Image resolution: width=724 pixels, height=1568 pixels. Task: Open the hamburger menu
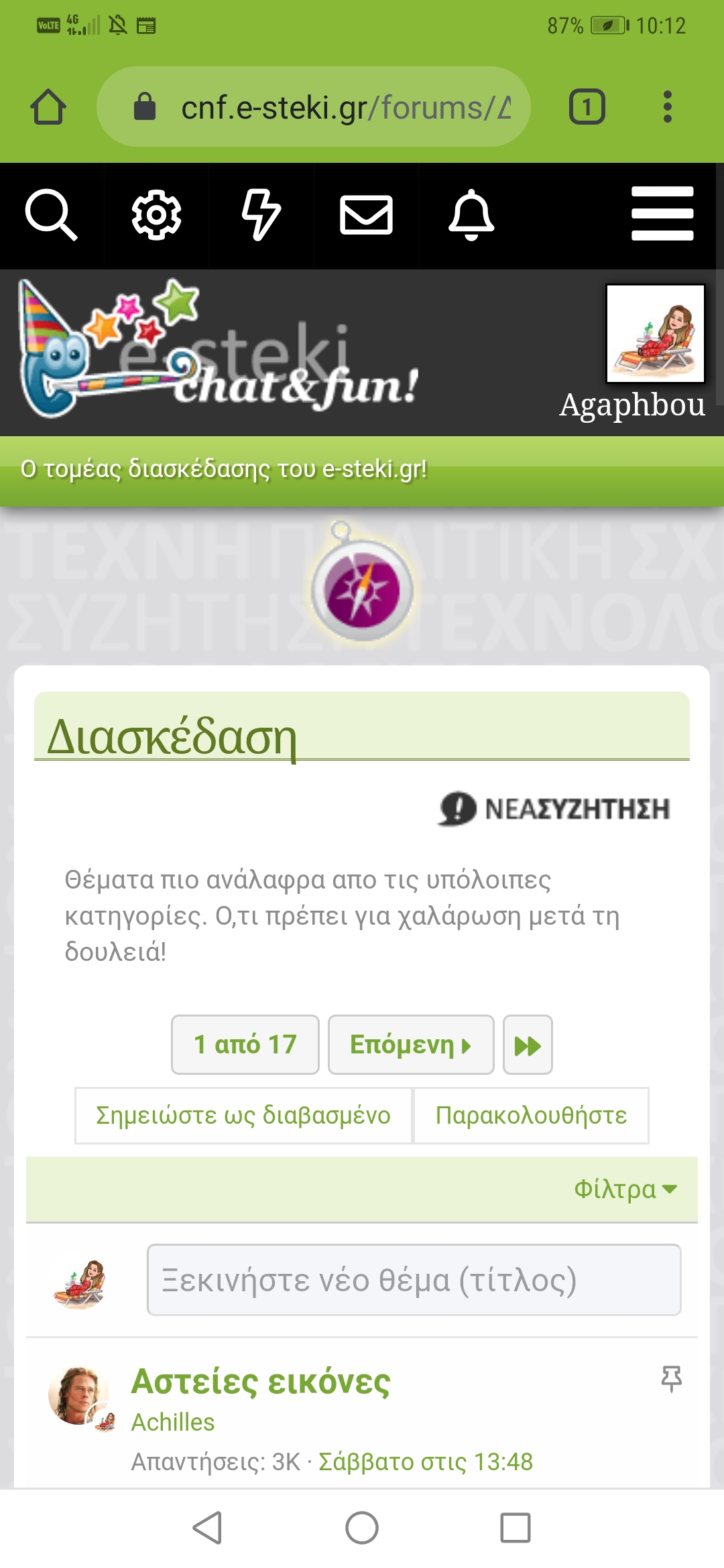point(662,214)
